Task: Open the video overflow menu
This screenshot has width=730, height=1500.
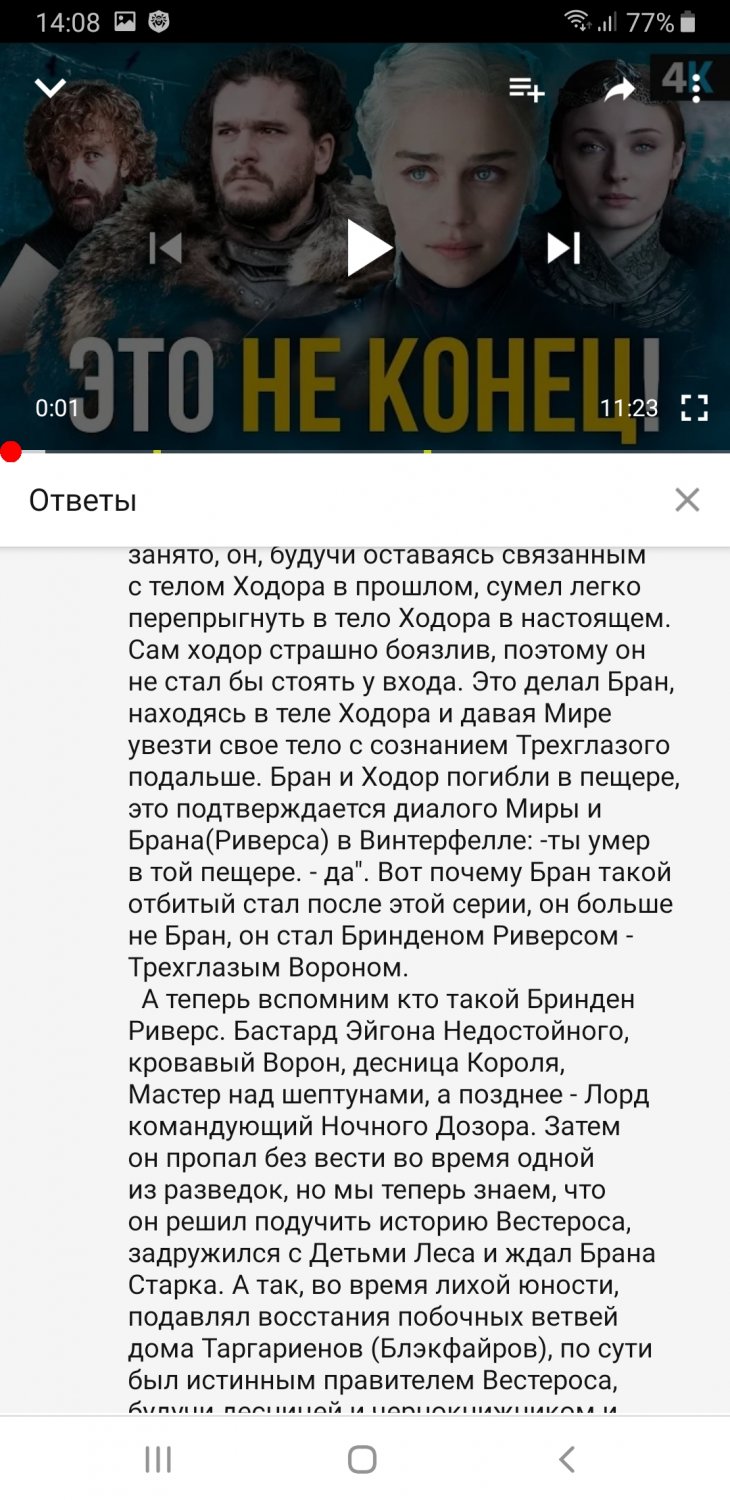Action: tap(696, 89)
